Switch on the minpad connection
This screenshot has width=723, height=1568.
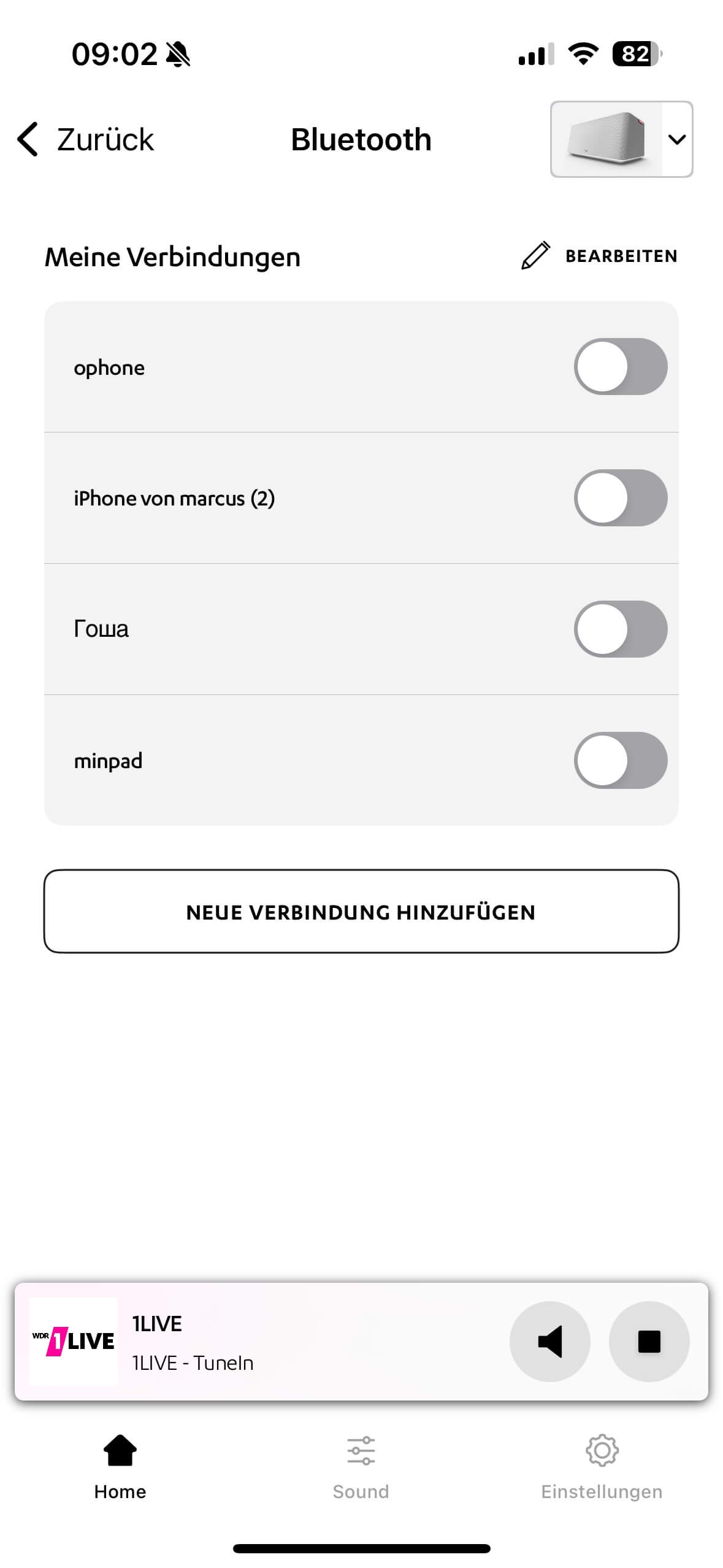(x=620, y=761)
